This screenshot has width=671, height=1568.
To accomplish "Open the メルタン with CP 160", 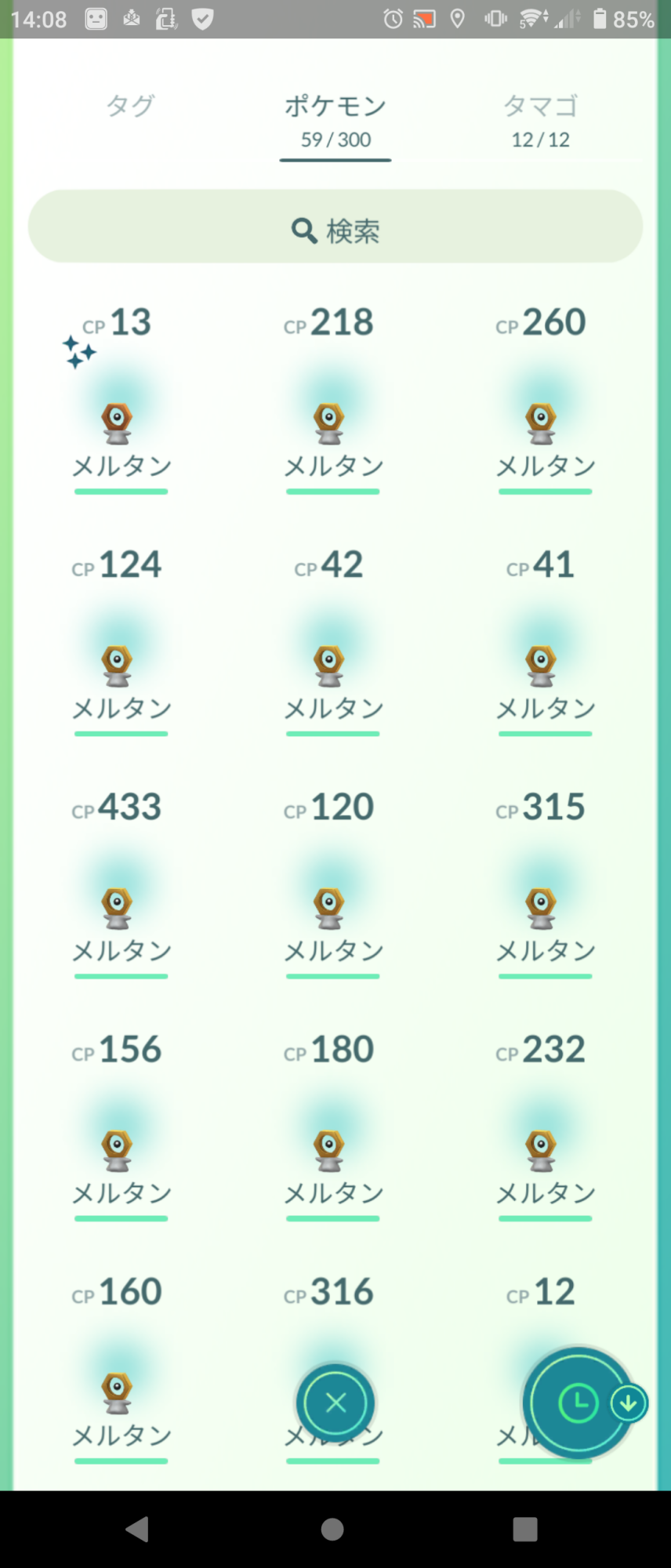I will click(x=118, y=1392).
